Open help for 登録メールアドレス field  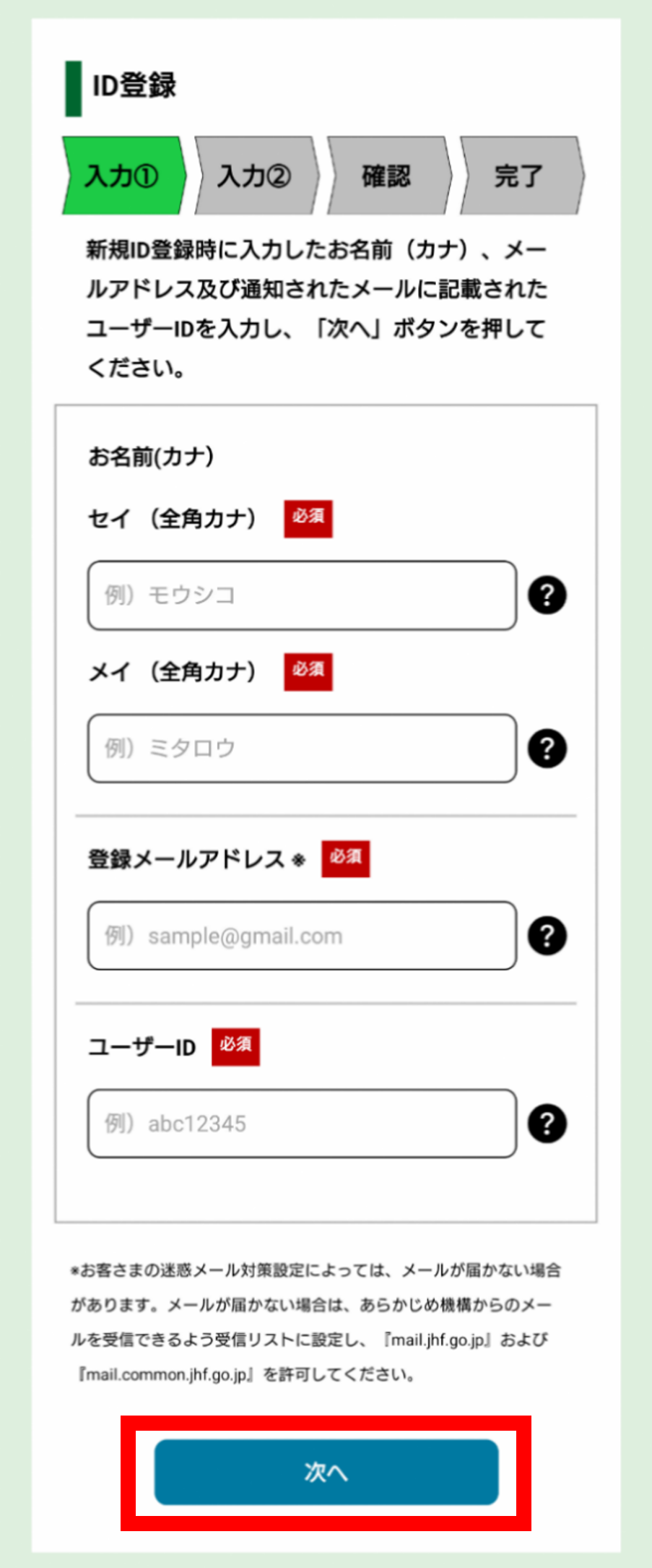547,936
